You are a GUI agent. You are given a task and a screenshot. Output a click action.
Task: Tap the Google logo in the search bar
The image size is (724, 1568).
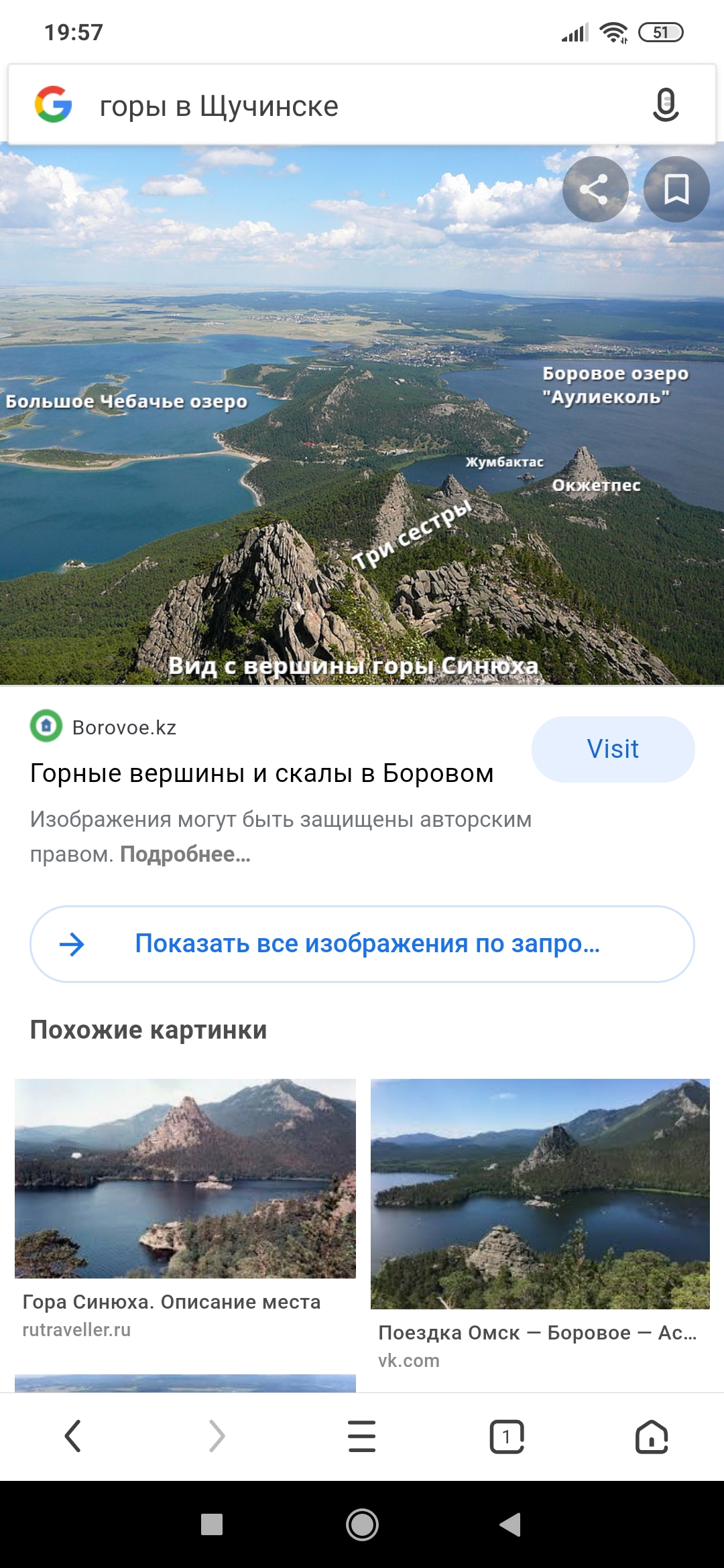[54, 105]
